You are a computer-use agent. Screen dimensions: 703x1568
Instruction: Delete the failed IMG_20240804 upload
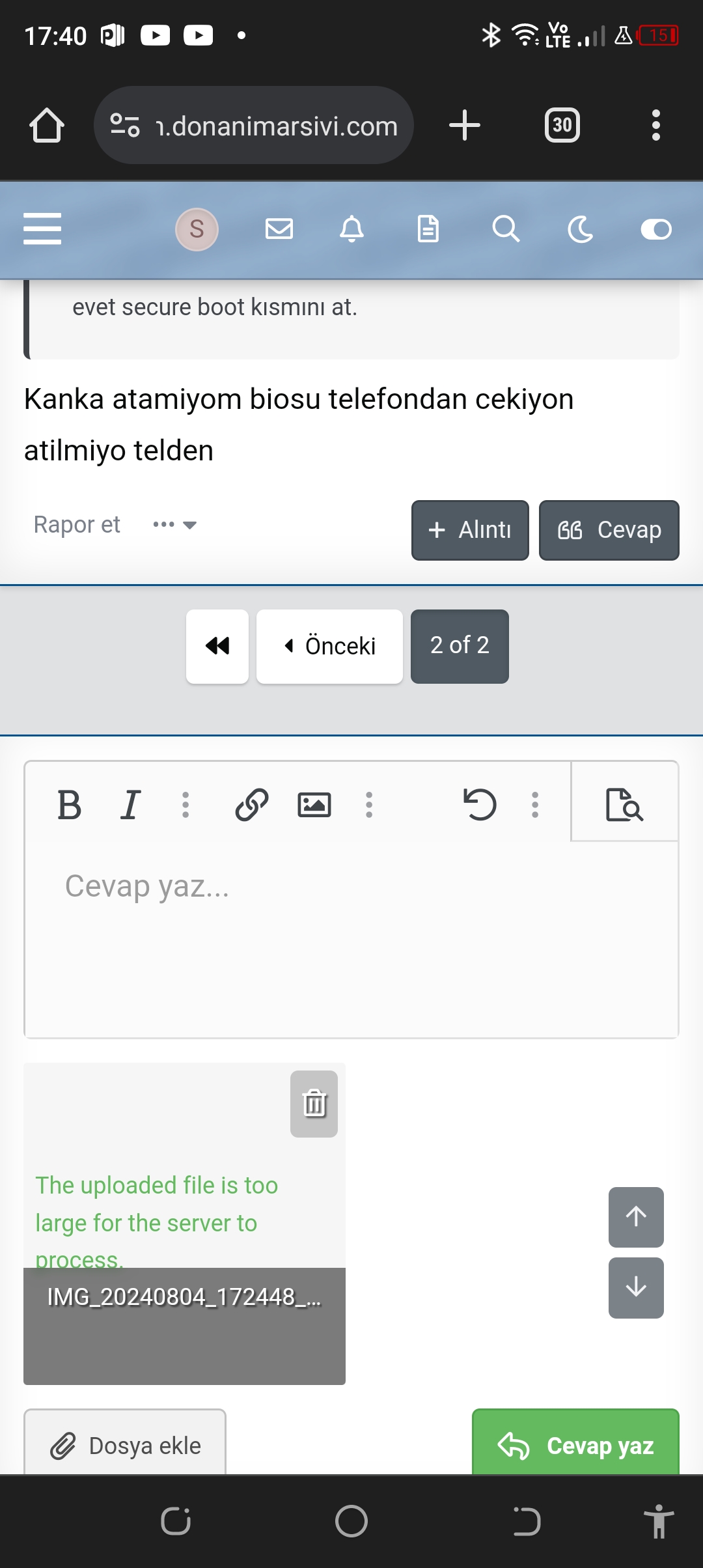pyautogui.click(x=314, y=1104)
